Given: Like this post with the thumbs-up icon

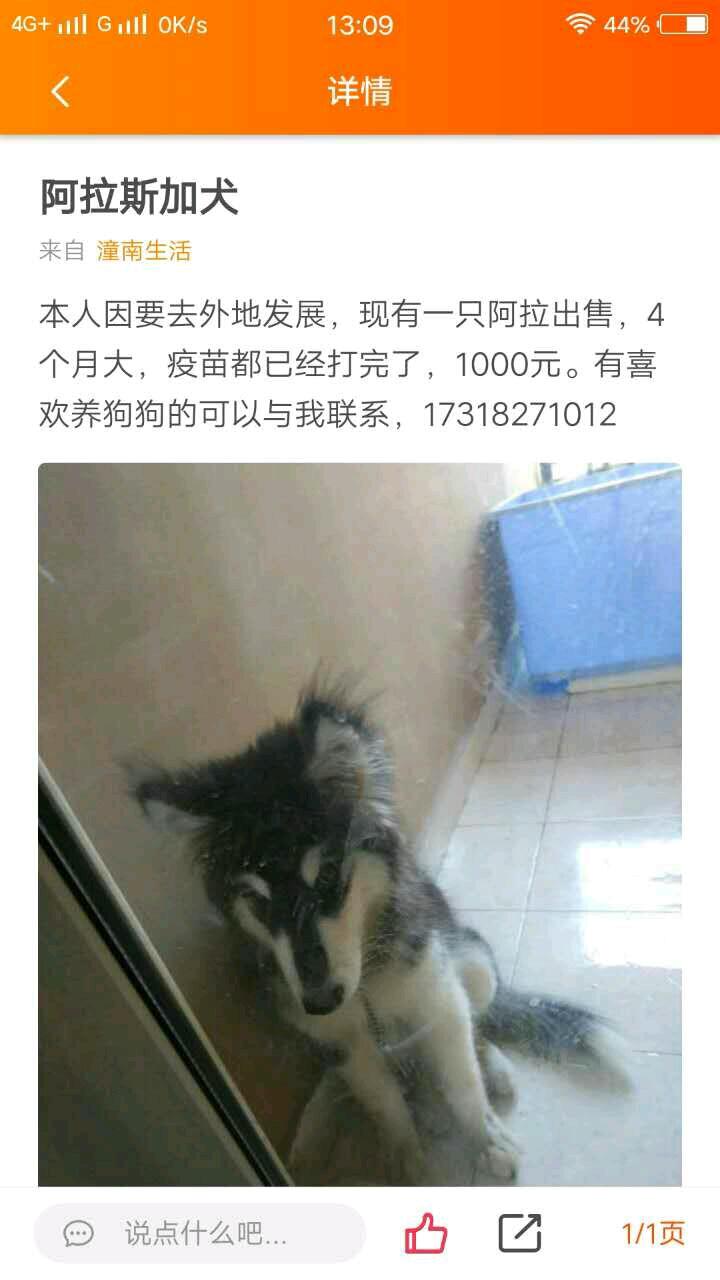Looking at the screenshot, I should [426, 1233].
